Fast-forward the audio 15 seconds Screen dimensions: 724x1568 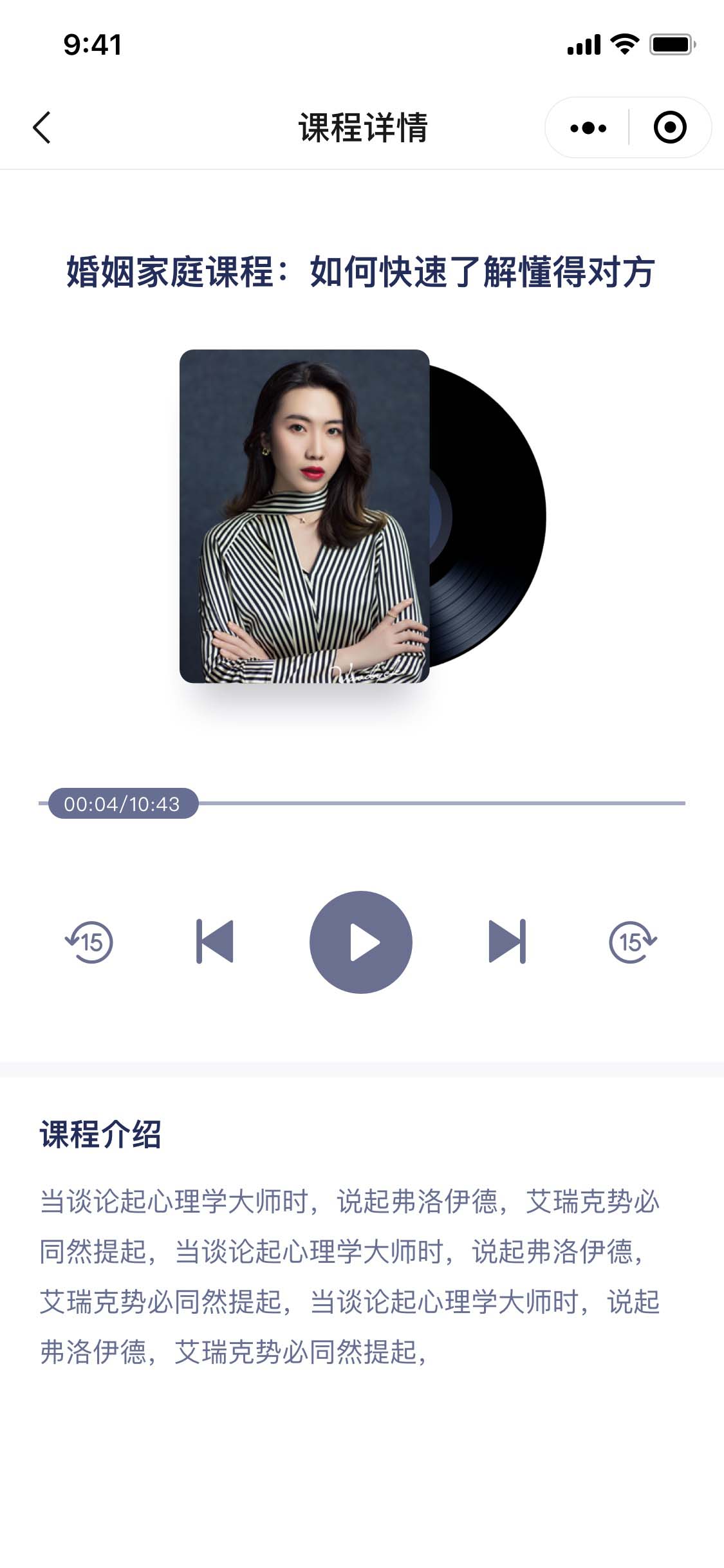tap(633, 942)
